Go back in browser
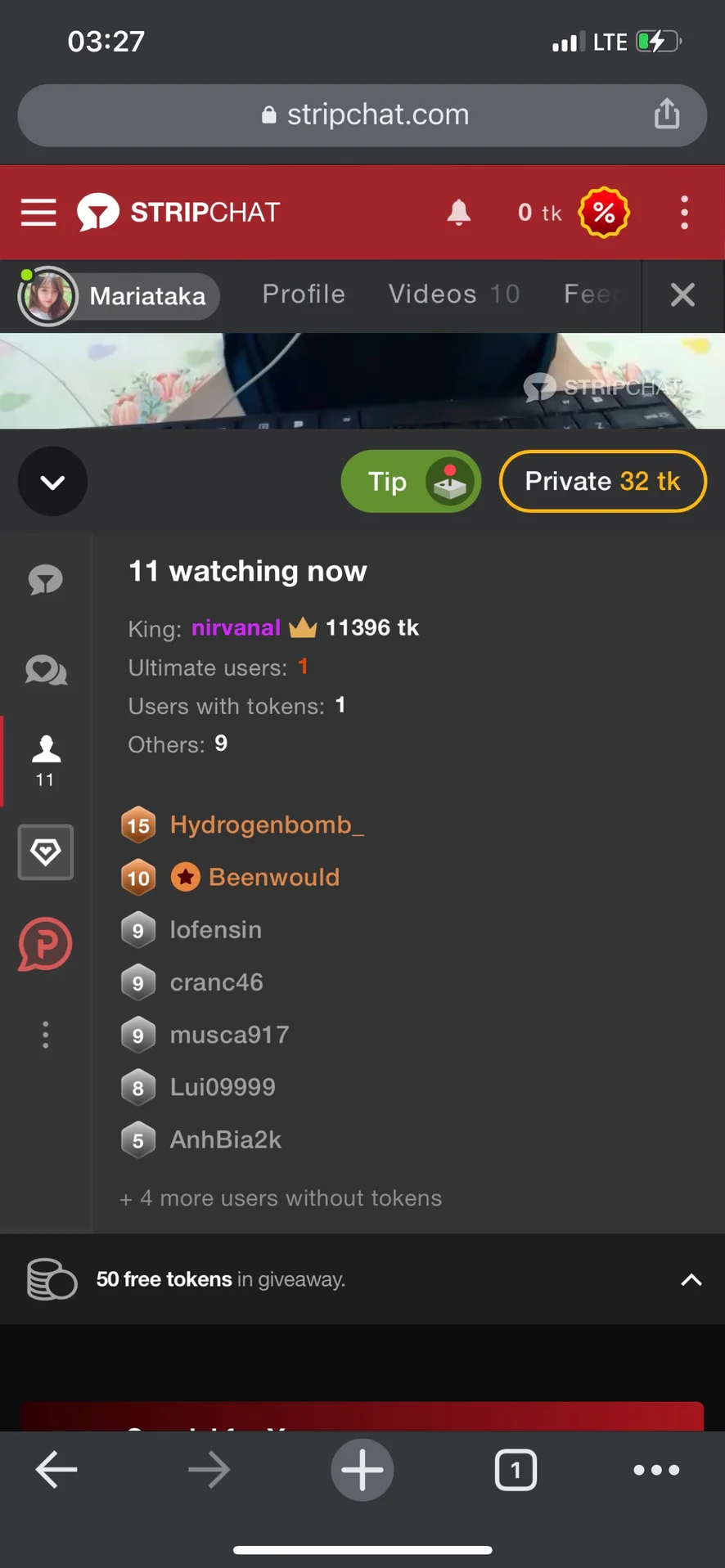The height and width of the screenshot is (1568, 725). tap(56, 1470)
